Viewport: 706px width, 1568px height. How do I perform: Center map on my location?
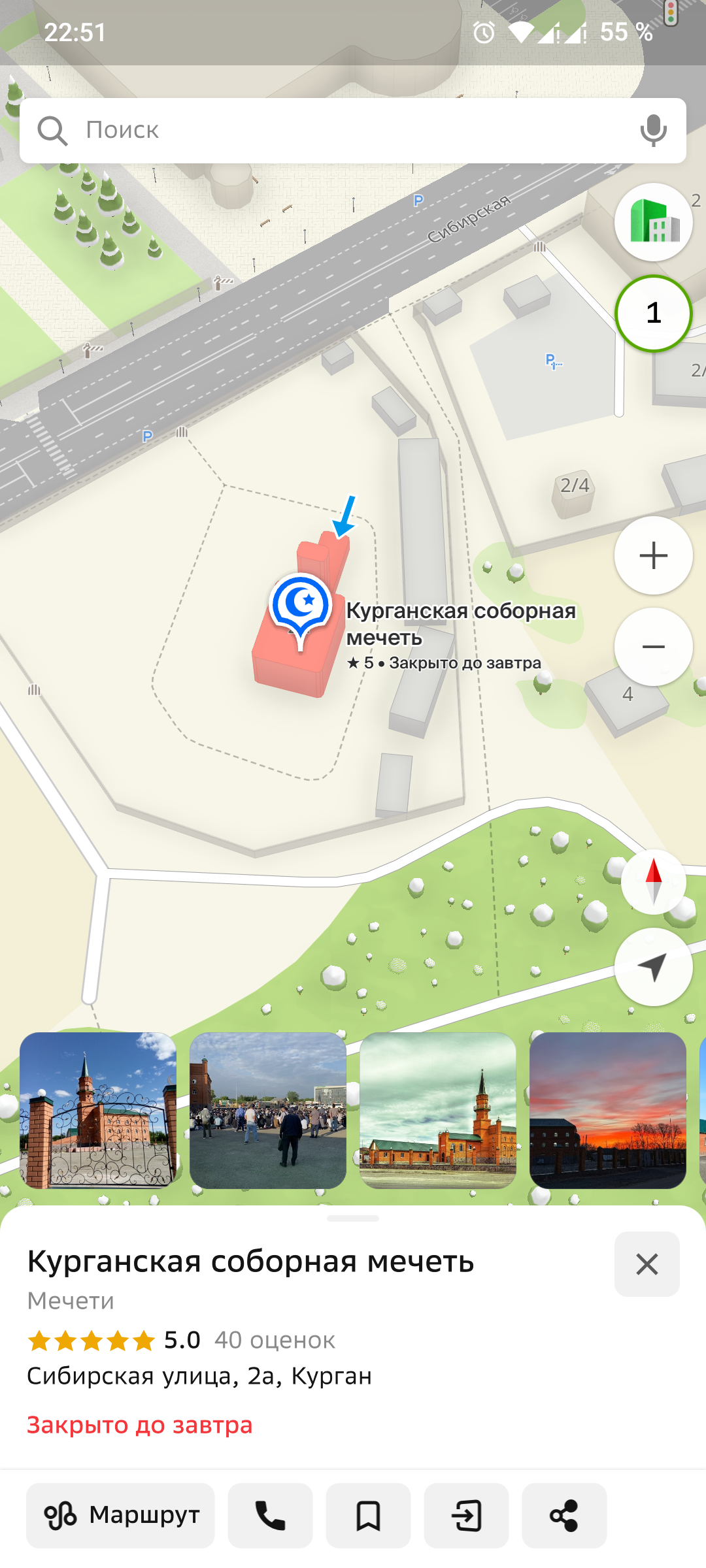(x=653, y=967)
